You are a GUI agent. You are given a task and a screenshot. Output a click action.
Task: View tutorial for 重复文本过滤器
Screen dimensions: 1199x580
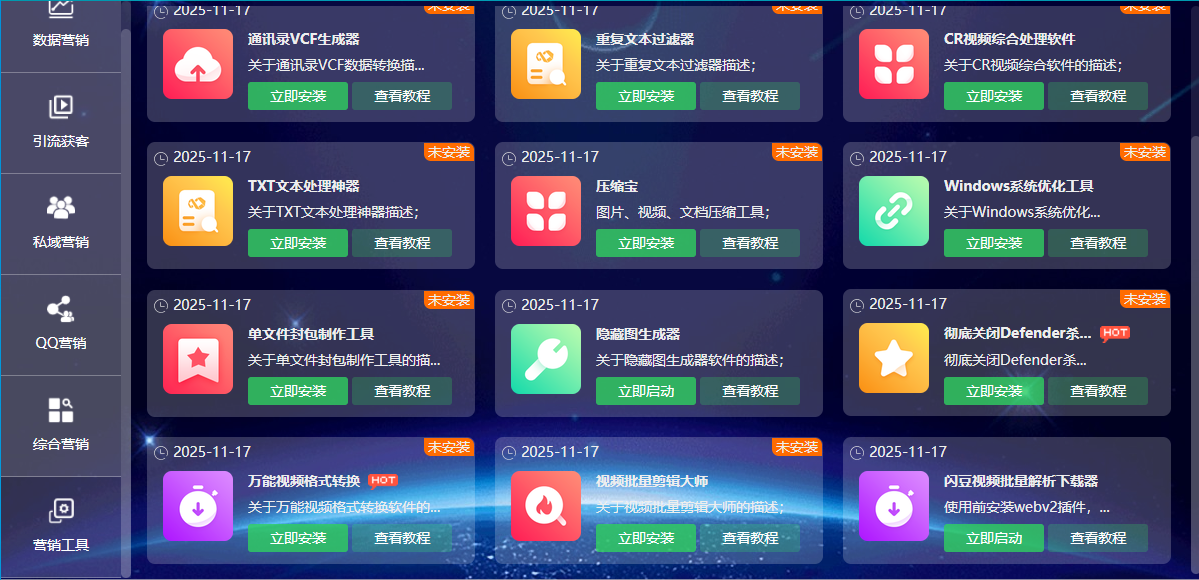click(750, 96)
